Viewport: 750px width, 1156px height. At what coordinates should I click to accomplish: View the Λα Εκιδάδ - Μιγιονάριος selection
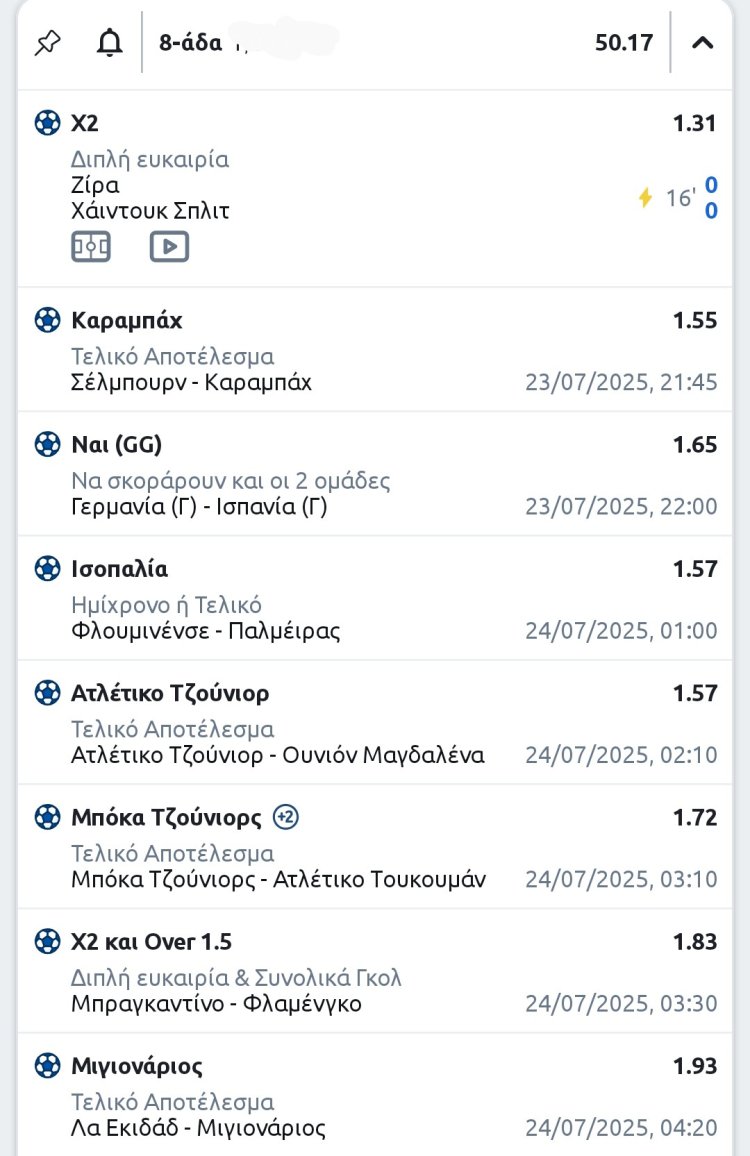coord(374,1095)
